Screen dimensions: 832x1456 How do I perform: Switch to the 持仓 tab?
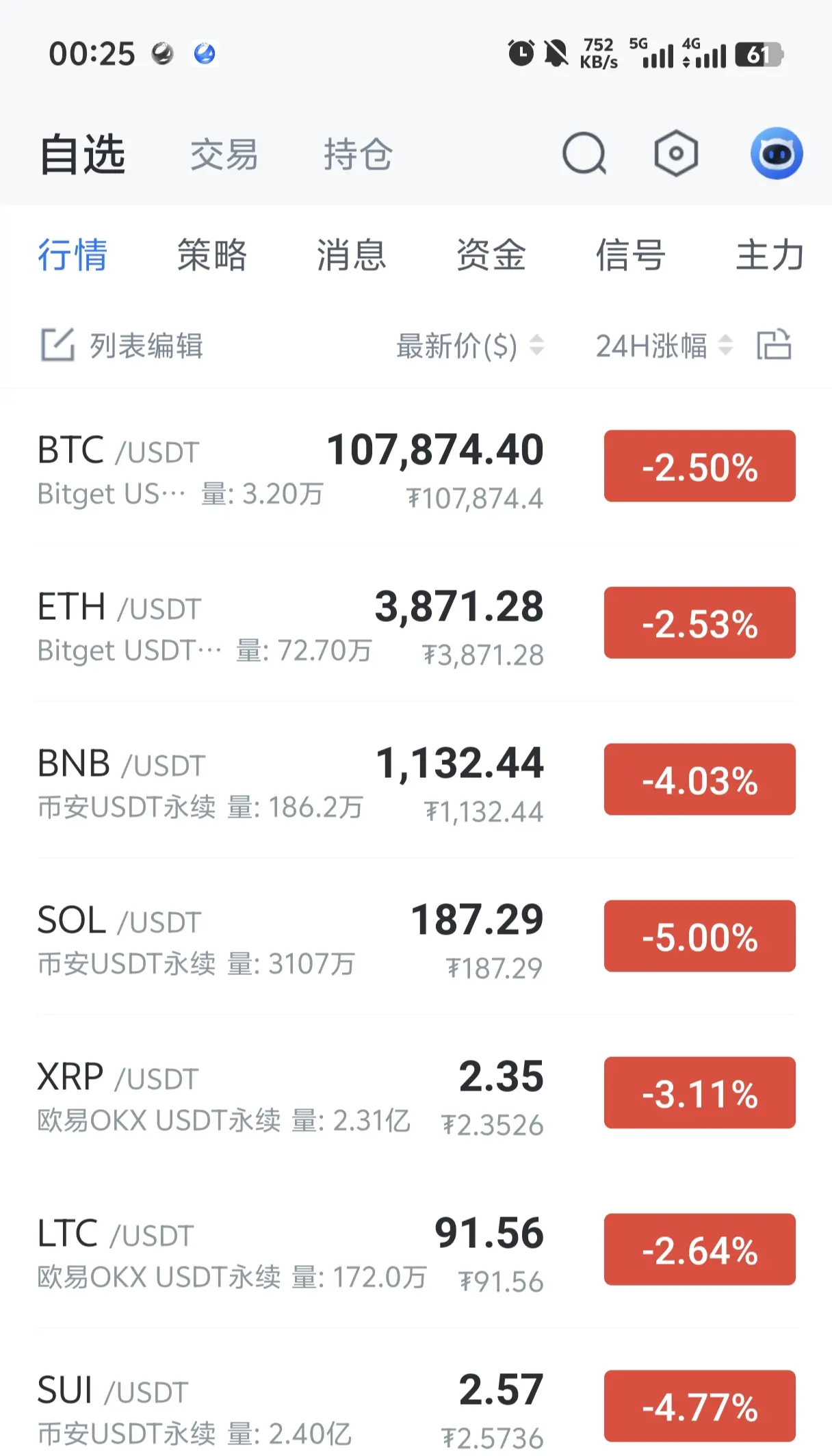(x=358, y=155)
